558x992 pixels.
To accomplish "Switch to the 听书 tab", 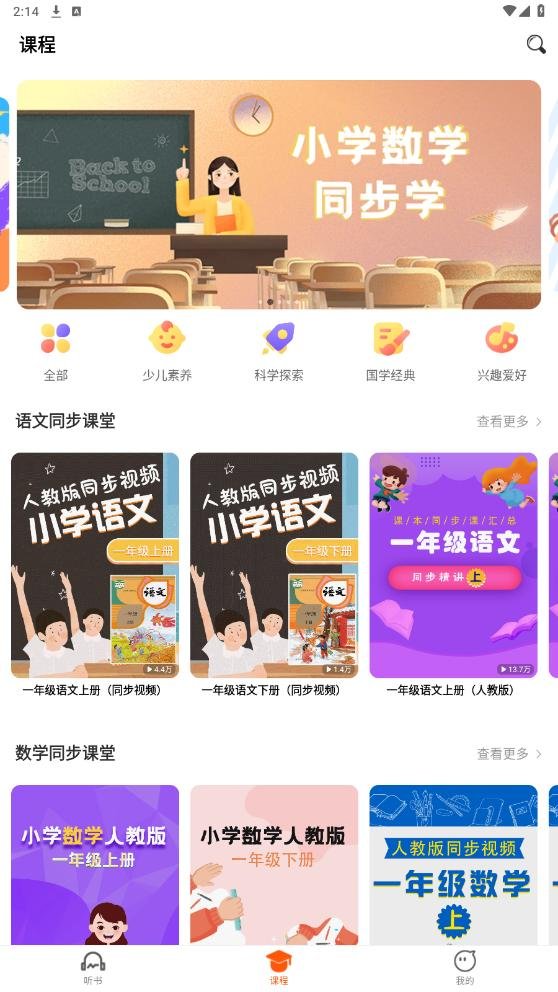I will 93,969.
